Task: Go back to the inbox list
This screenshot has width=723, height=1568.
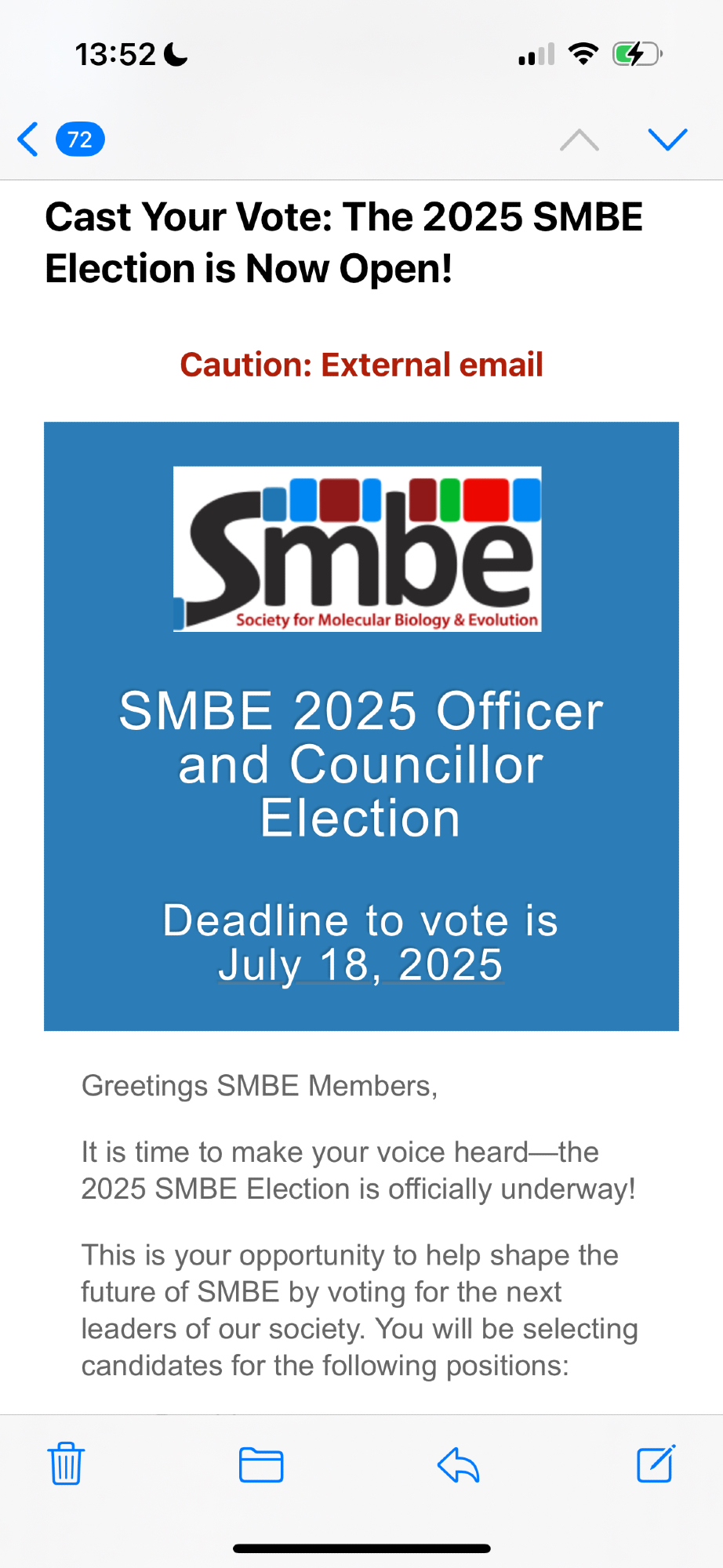Action: pyautogui.click(x=30, y=140)
